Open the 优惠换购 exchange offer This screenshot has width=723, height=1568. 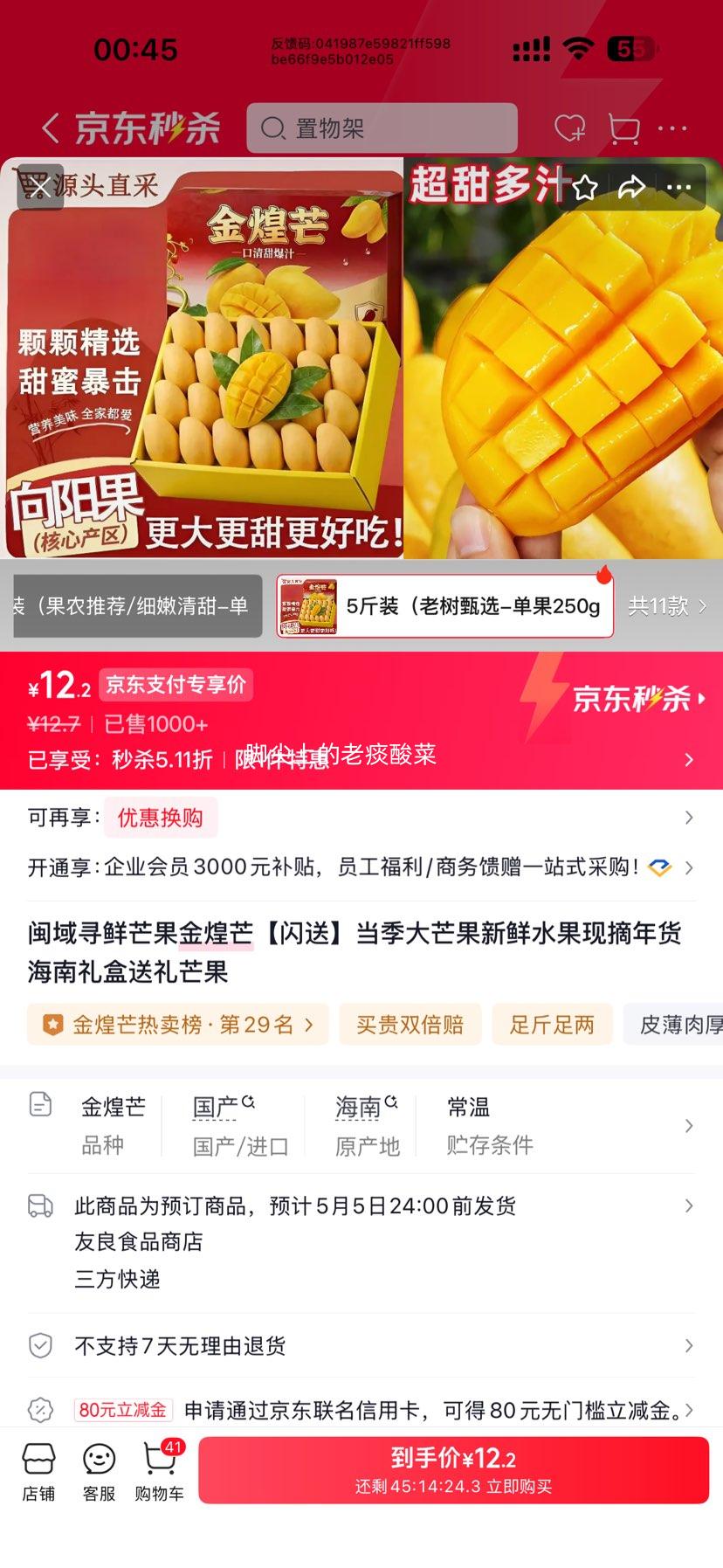pos(160,818)
